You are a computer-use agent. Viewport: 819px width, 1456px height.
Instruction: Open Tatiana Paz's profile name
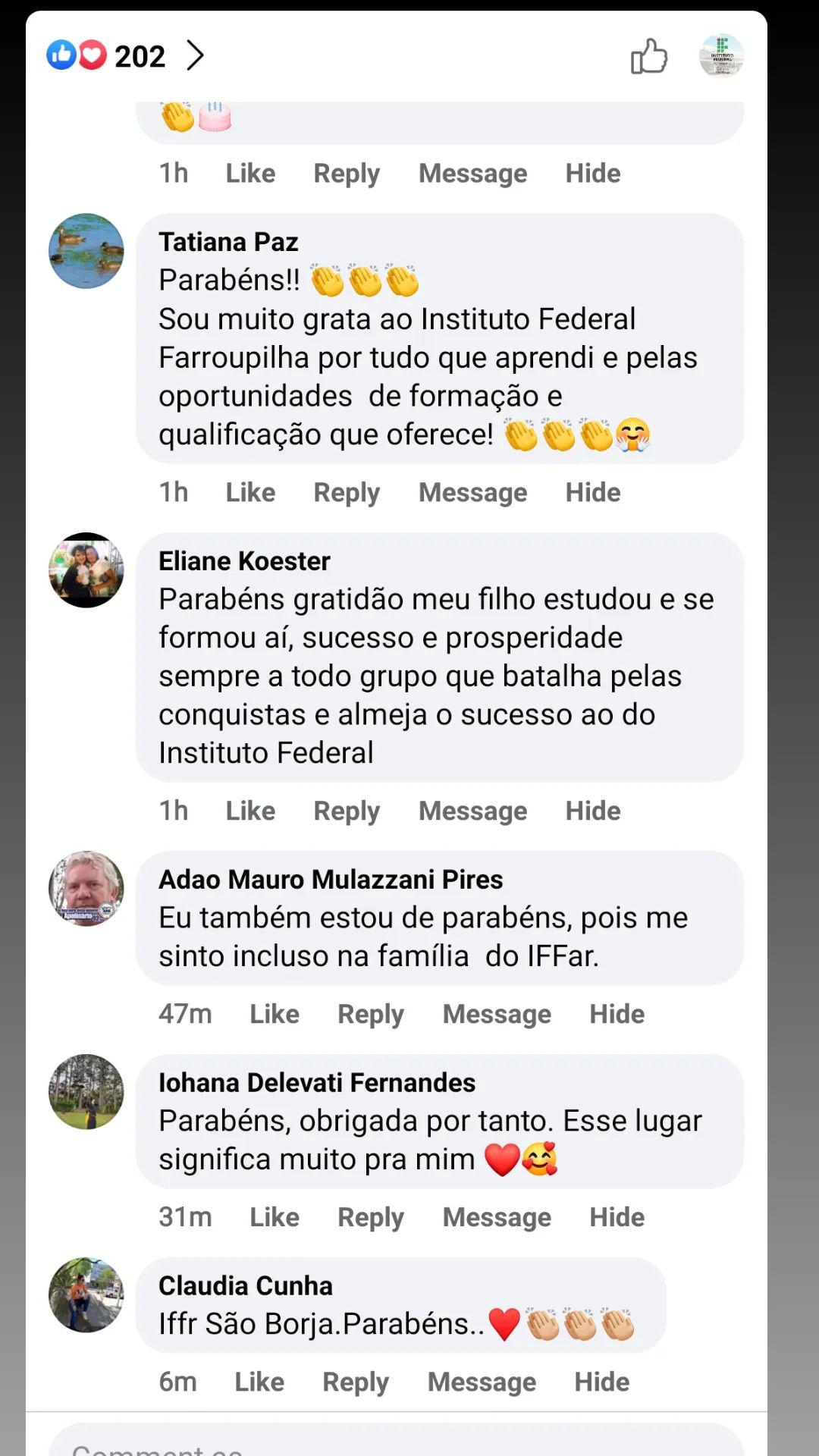pos(228,242)
